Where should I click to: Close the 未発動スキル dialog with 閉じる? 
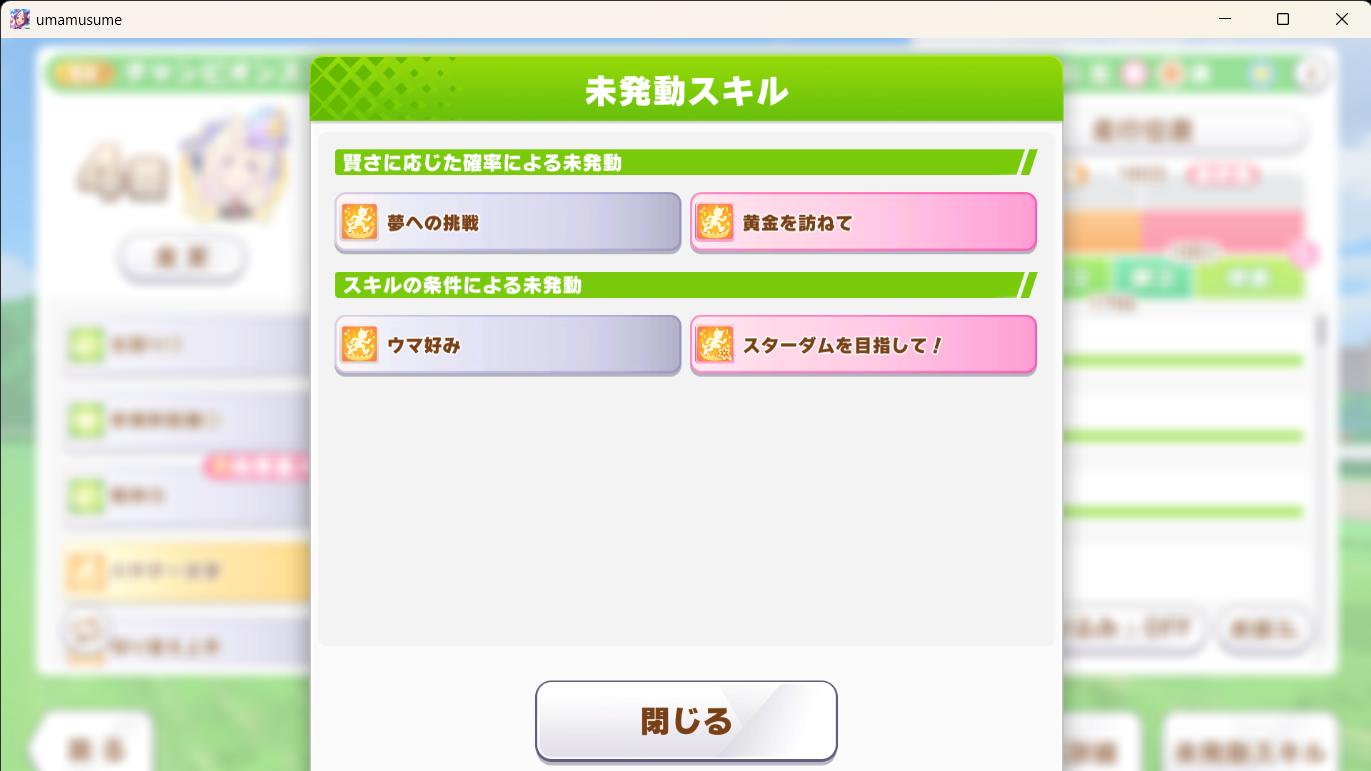[x=686, y=720]
